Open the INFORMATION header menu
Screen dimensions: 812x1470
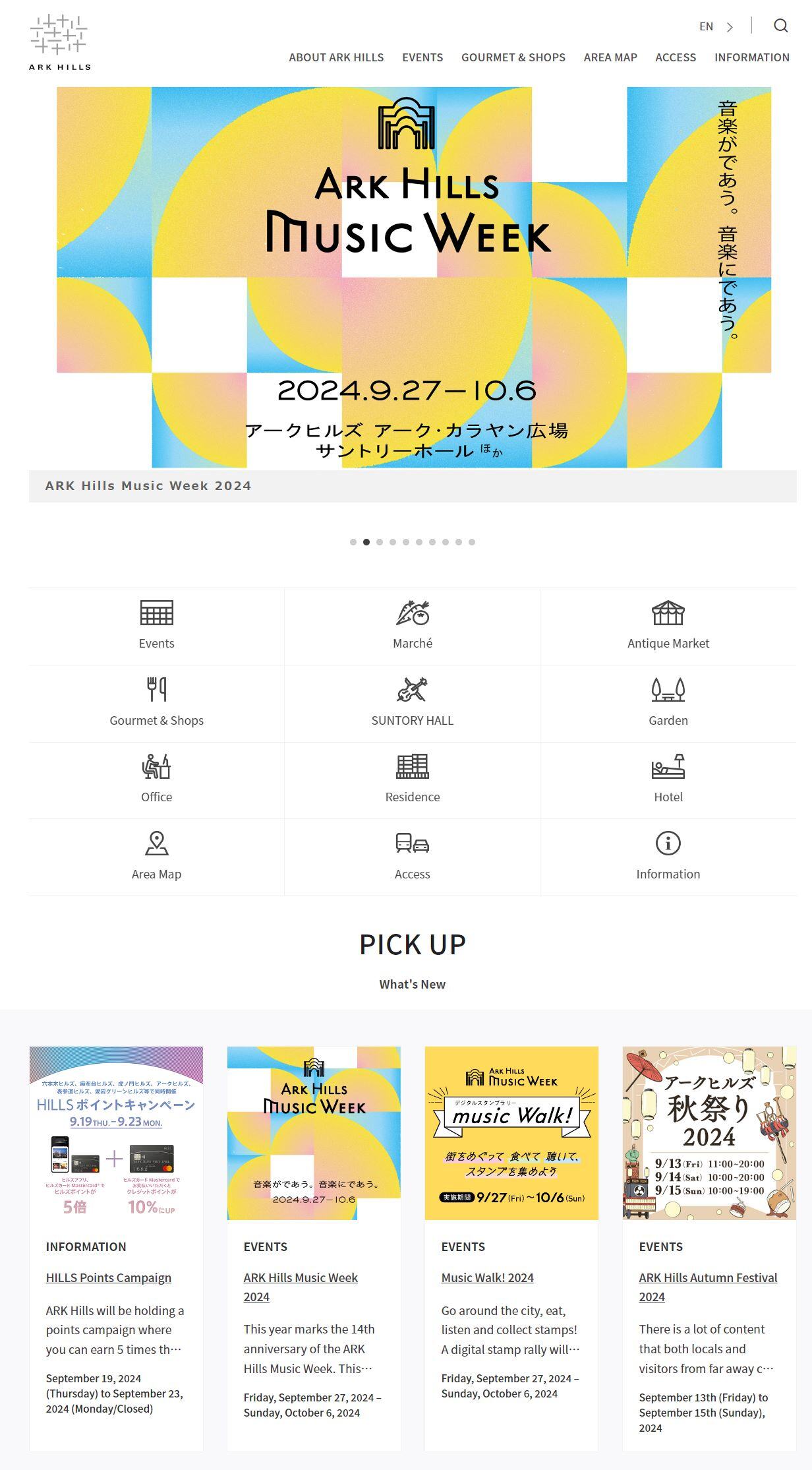point(751,57)
